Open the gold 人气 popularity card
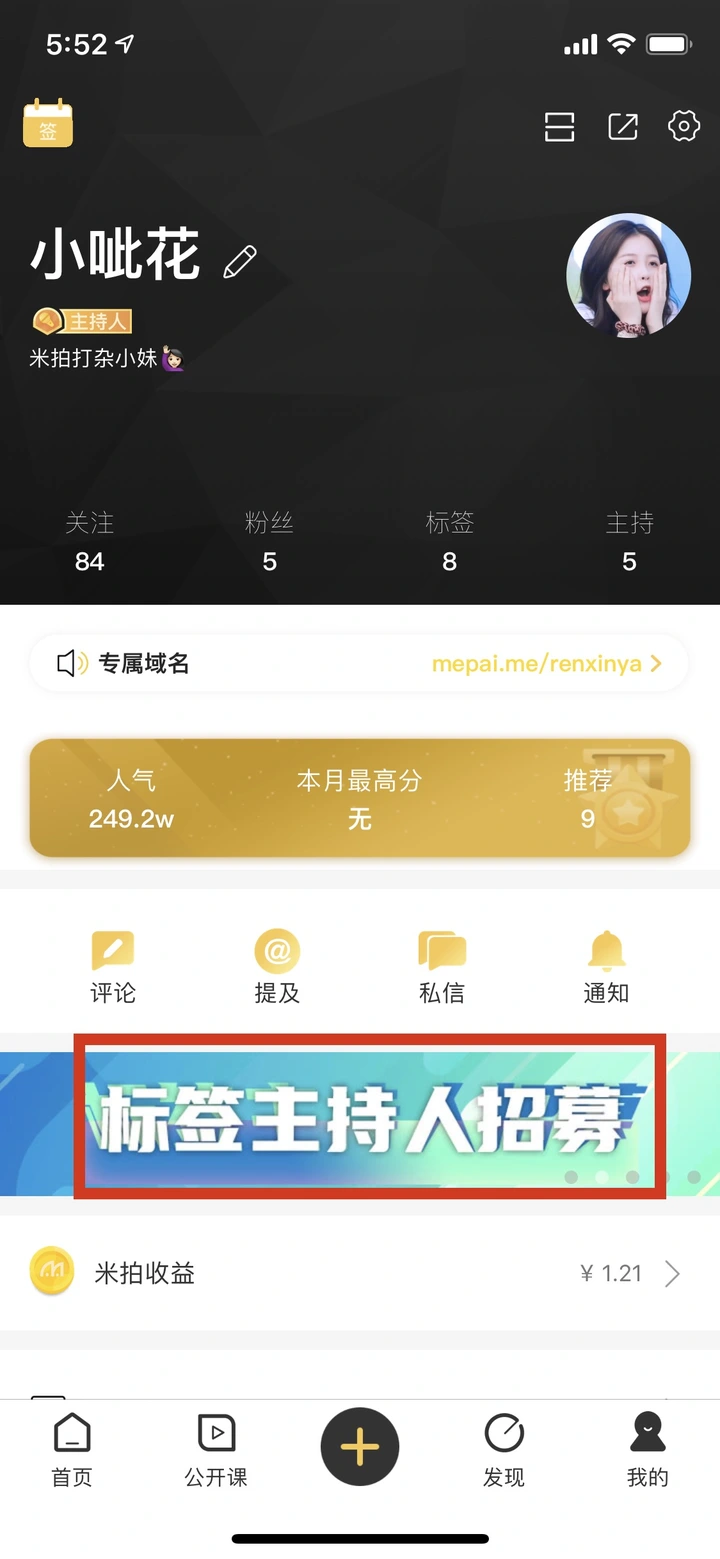 360,799
